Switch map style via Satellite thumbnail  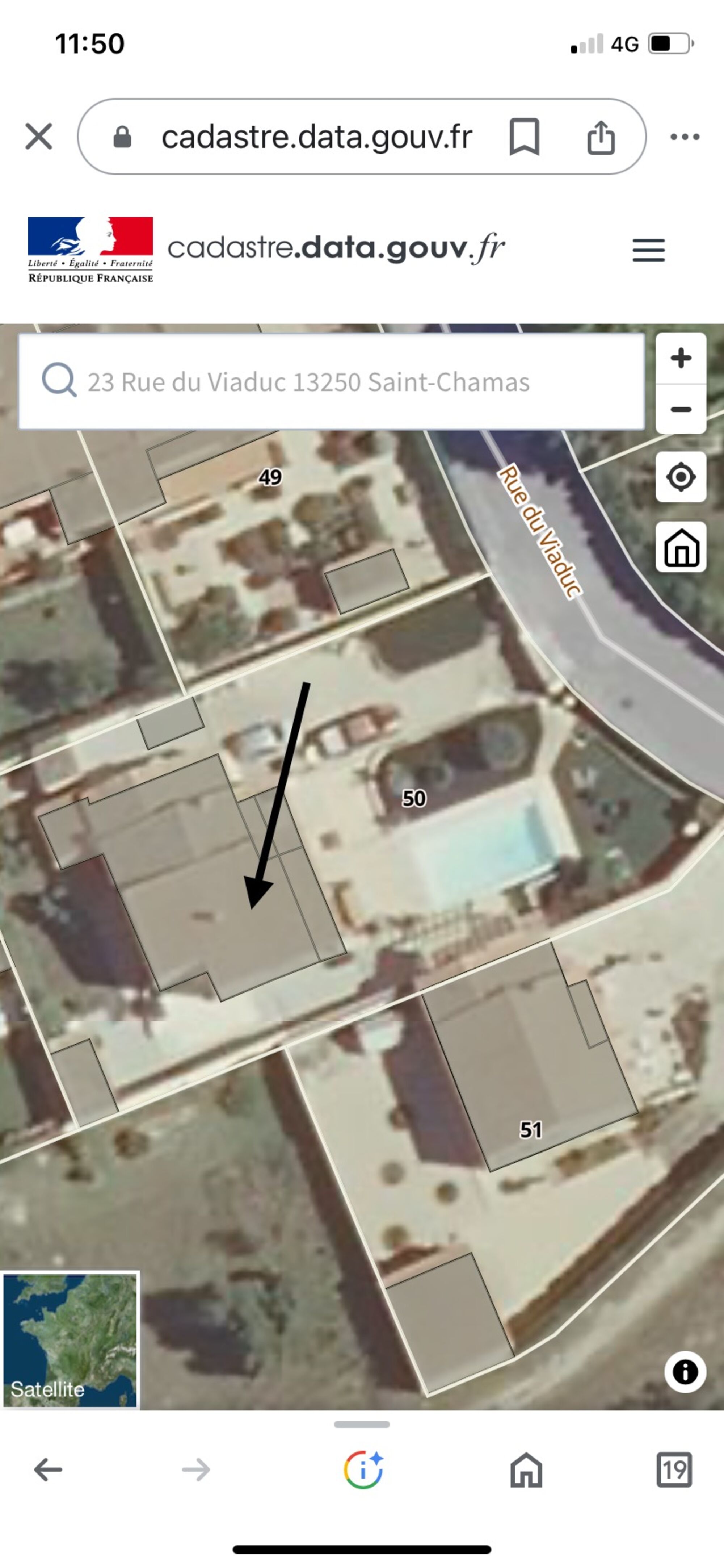(70, 1340)
